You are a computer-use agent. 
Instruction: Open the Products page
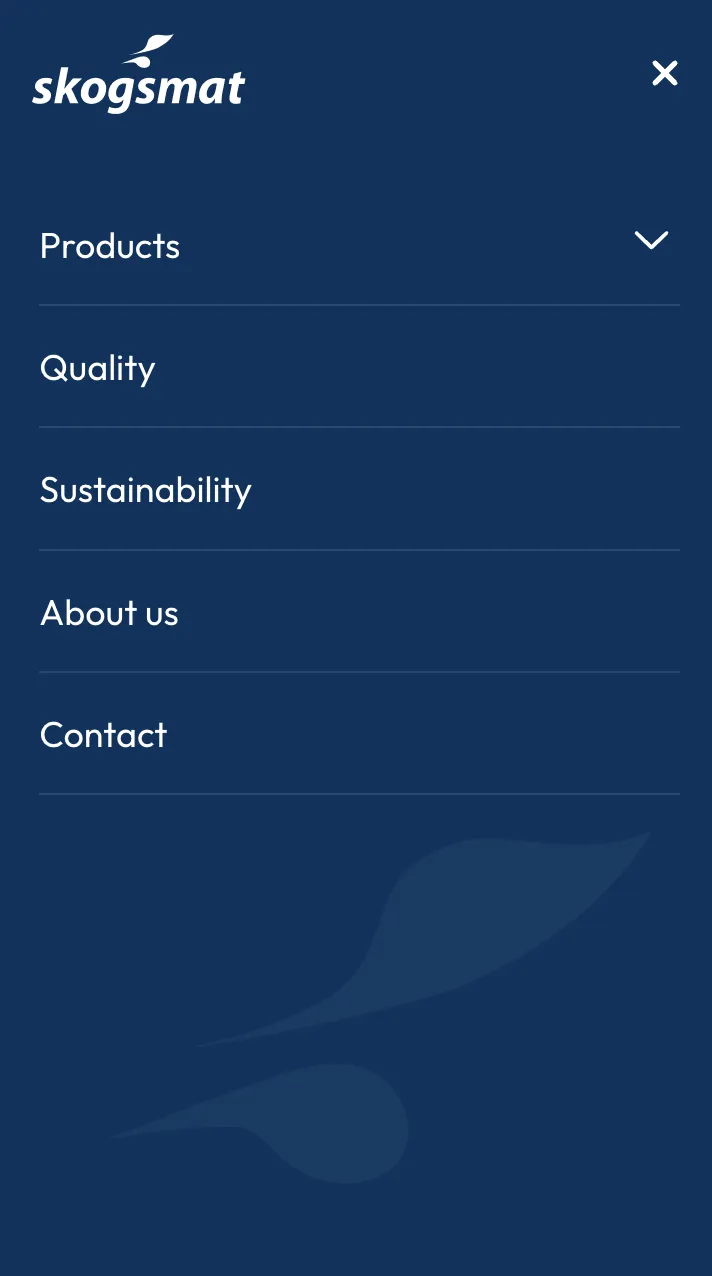click(x=110, y=246)
